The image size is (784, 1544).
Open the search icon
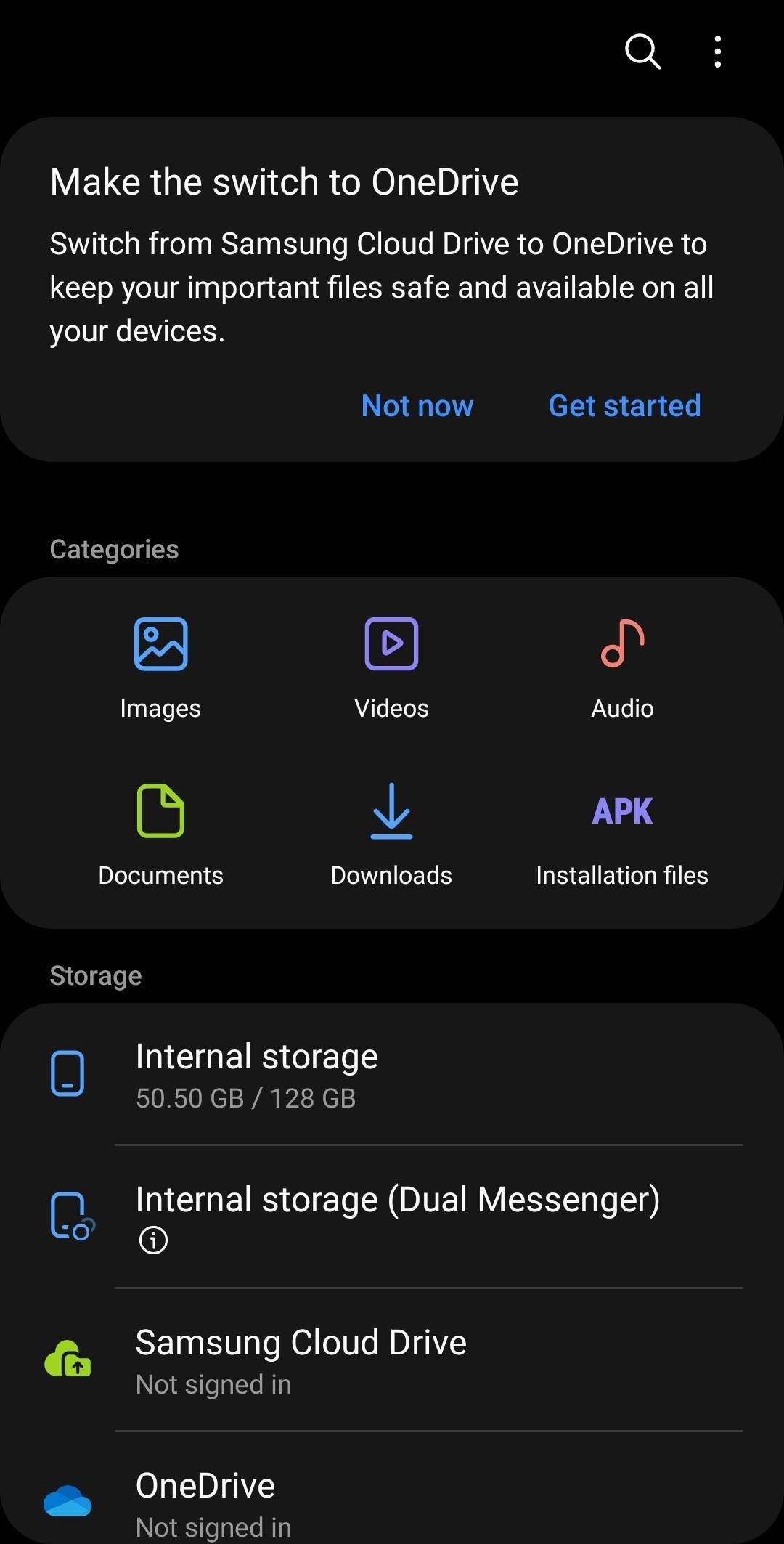[x=642, y=52]
